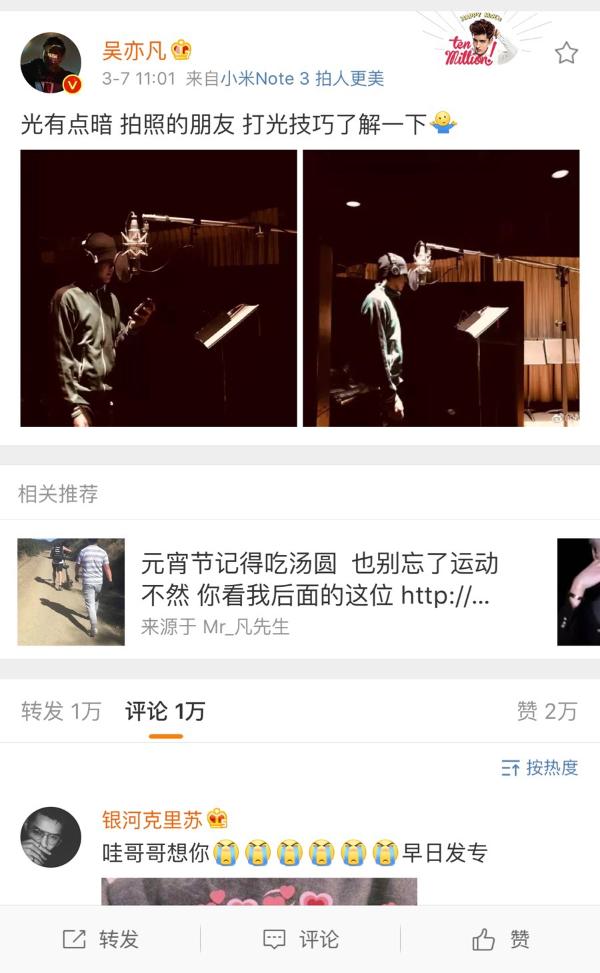The width and height of the screenshot is (600, 973).
Task: Switch to the 评论 1万 tab
Action: click(x=165, y=711)
